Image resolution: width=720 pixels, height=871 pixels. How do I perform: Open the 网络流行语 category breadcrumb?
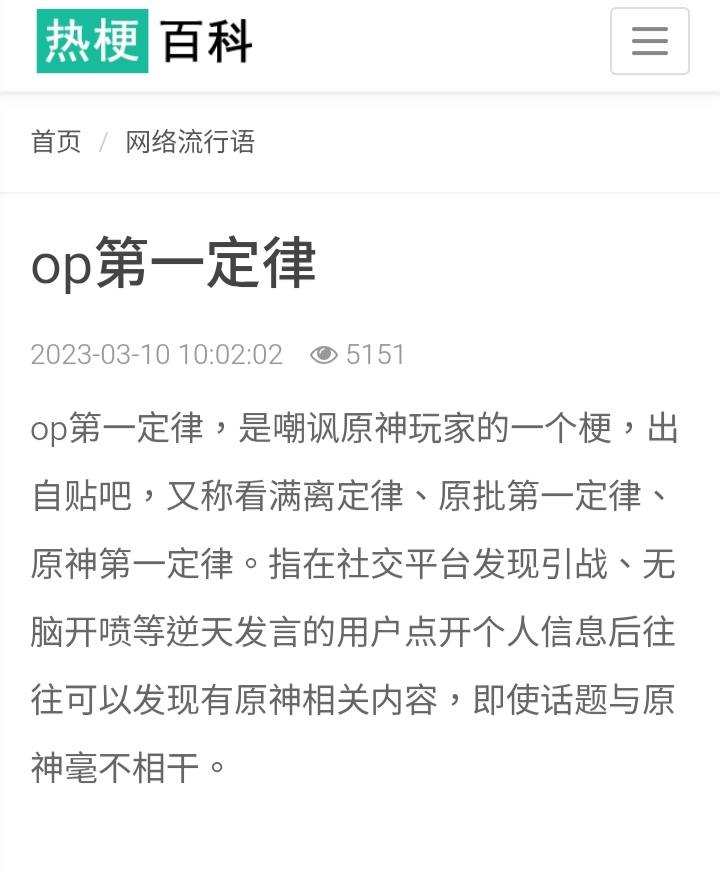[190, 142]
